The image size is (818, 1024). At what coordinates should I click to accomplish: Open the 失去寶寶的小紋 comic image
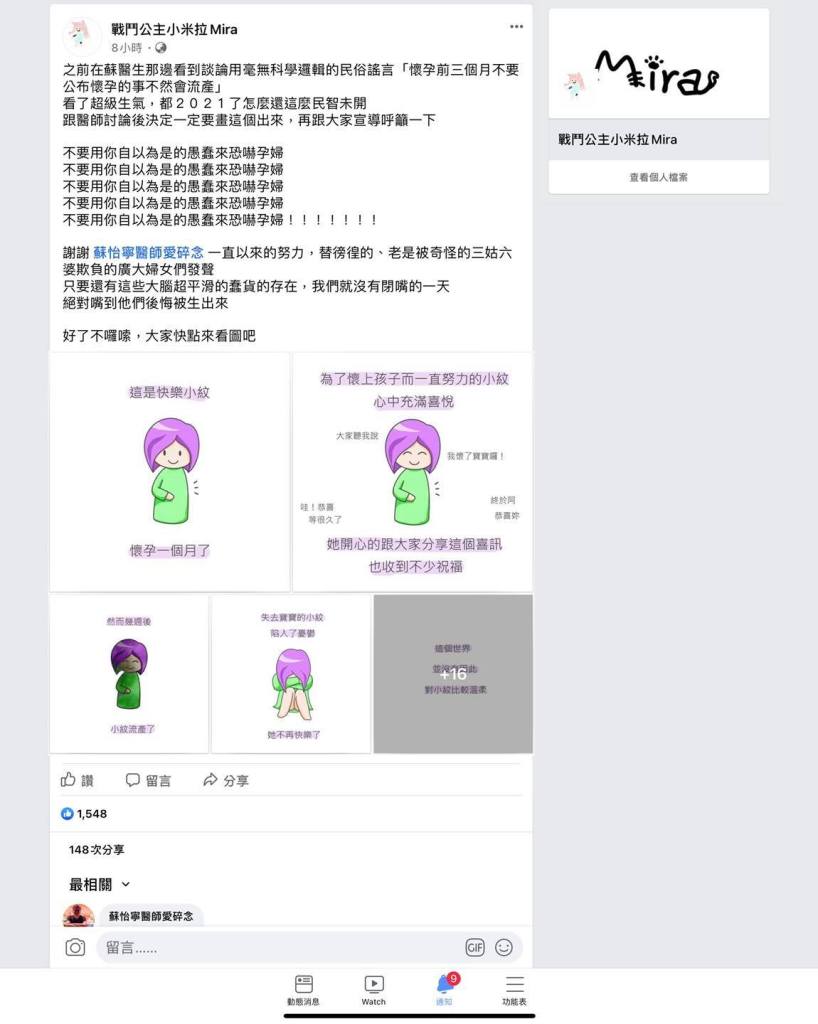point(291,673)
